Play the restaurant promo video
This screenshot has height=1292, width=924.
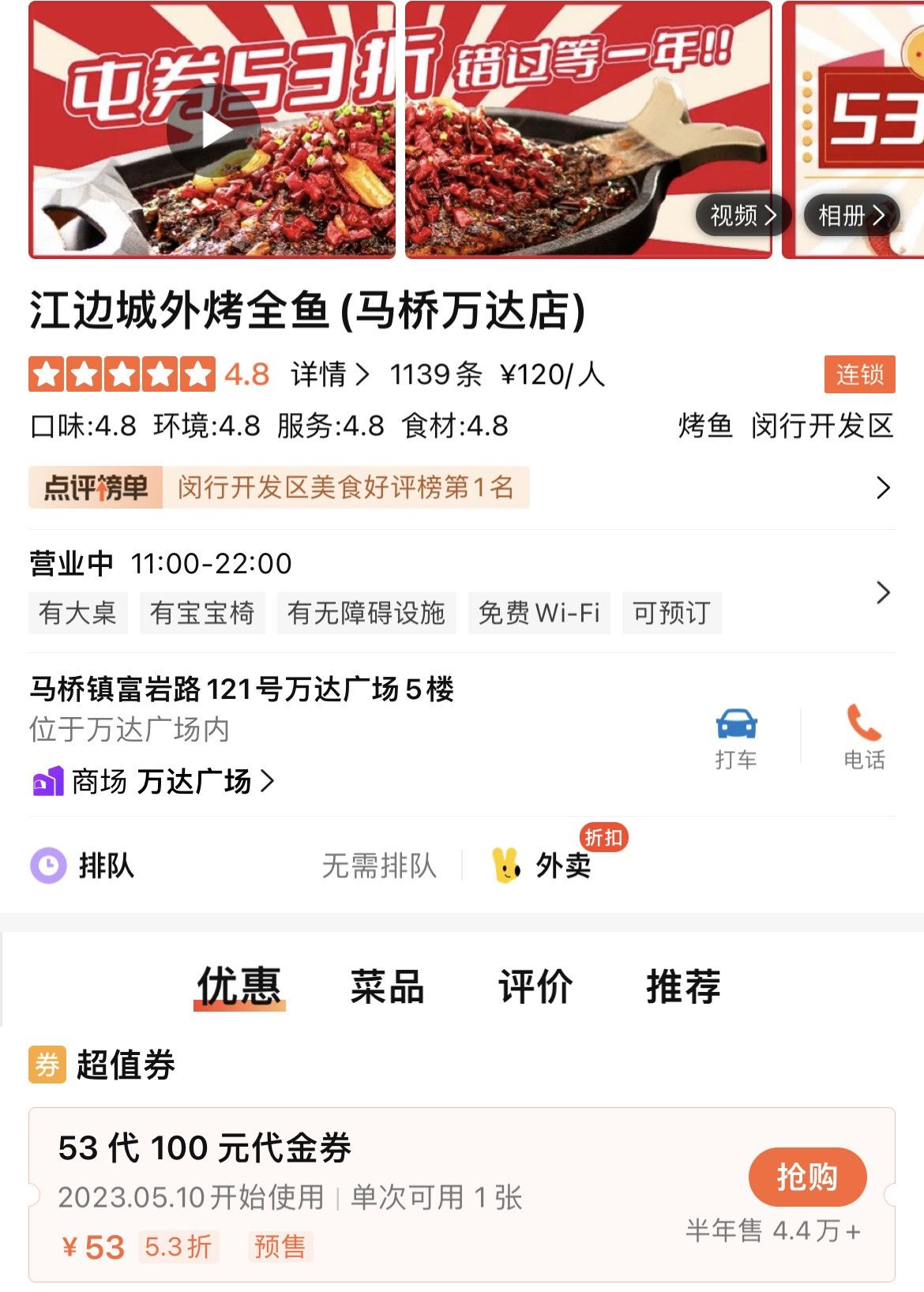point(213,130)
